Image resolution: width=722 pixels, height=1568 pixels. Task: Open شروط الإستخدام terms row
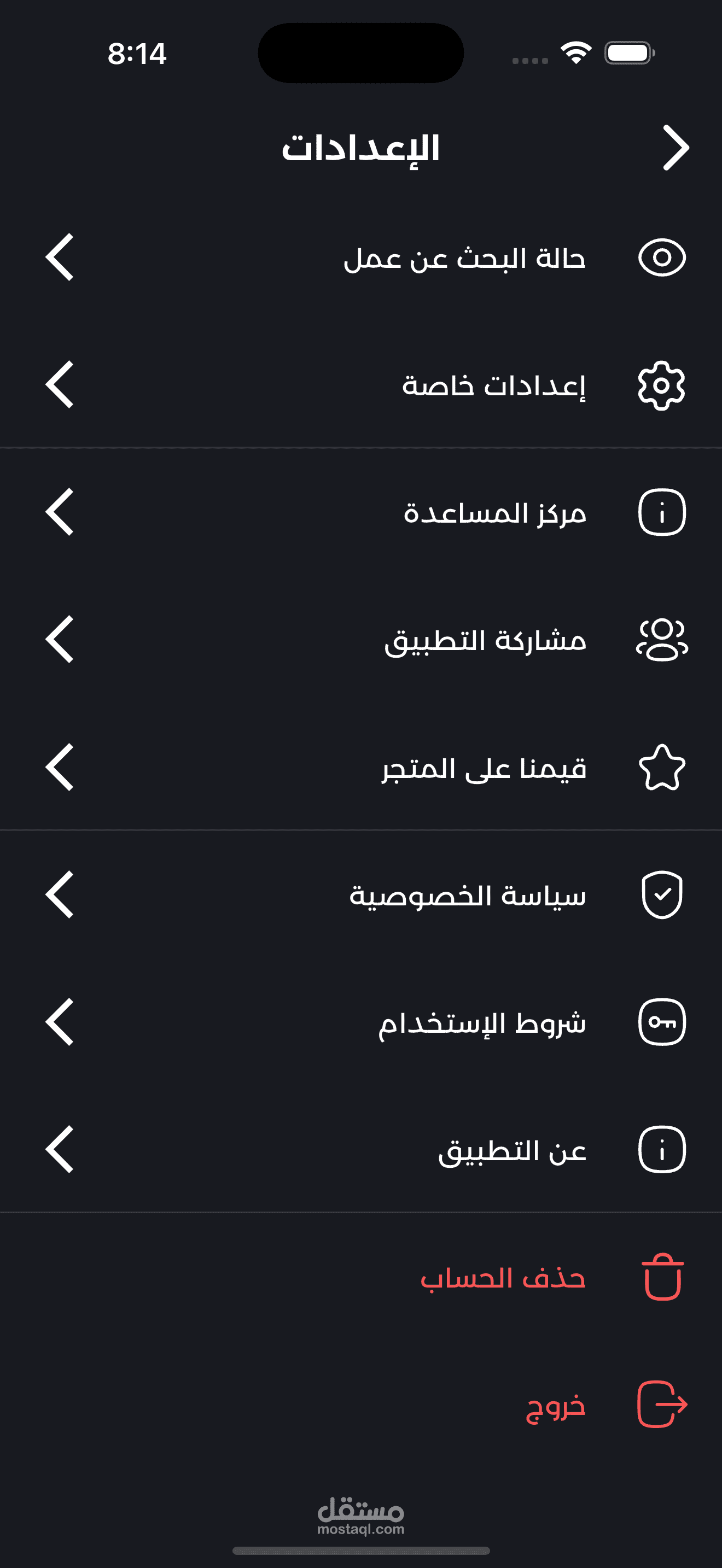tap(481, 1022)
